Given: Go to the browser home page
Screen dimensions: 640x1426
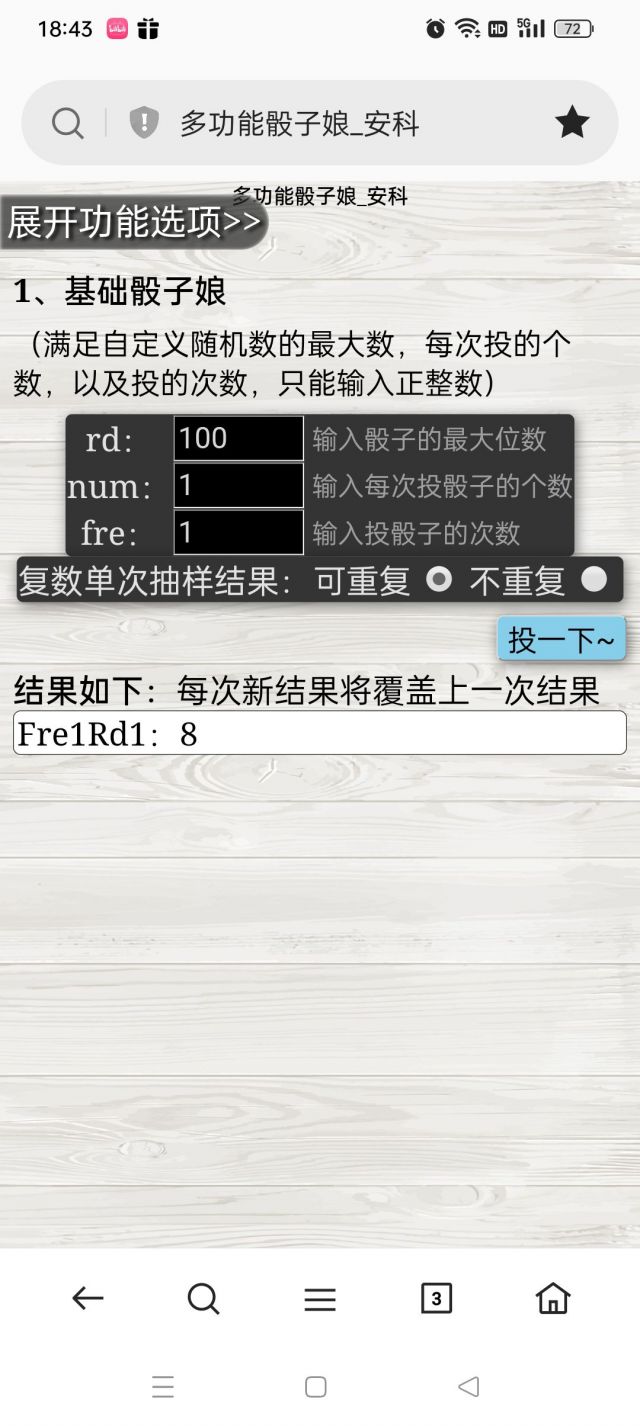Looking at the screenshot, I should 553,1298.
